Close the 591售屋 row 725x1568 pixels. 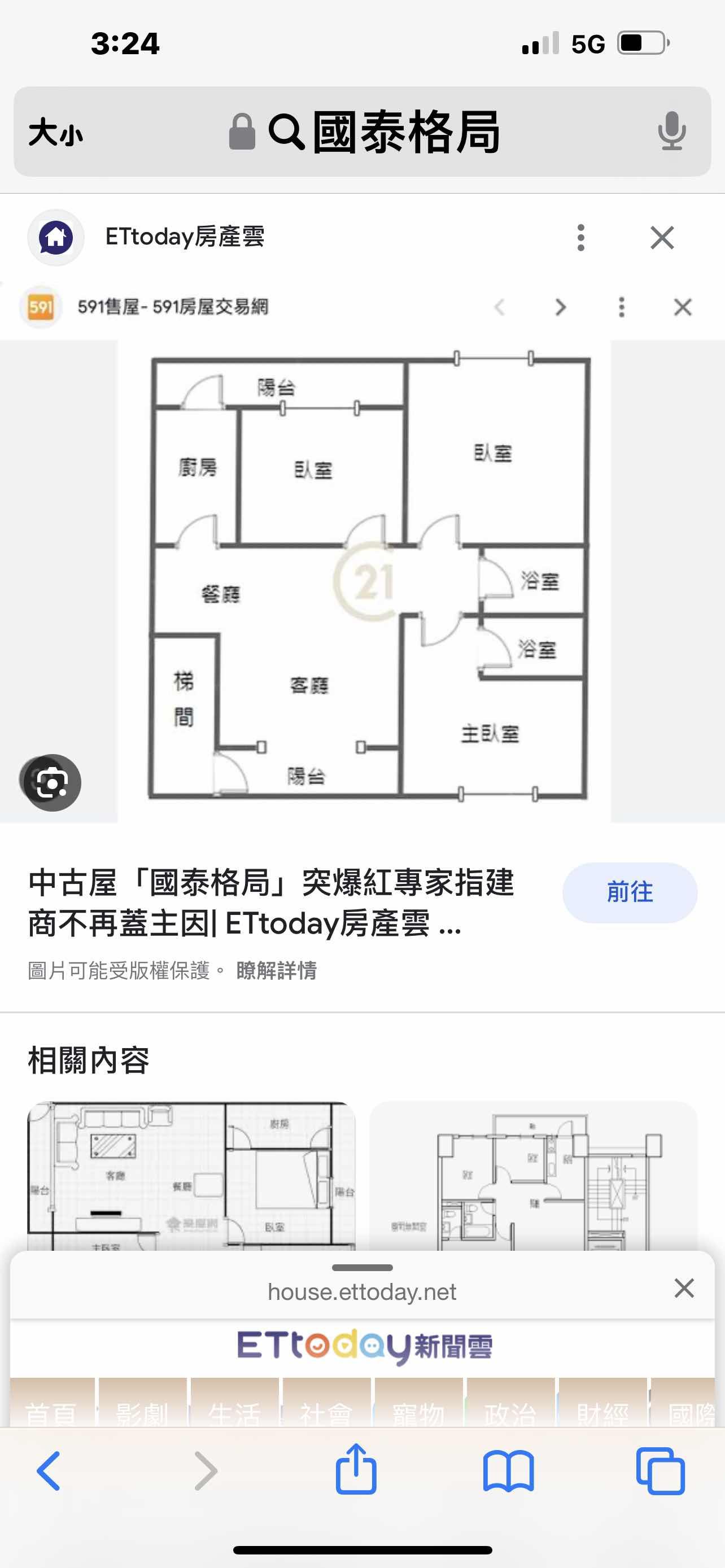(x=683, y=308)
